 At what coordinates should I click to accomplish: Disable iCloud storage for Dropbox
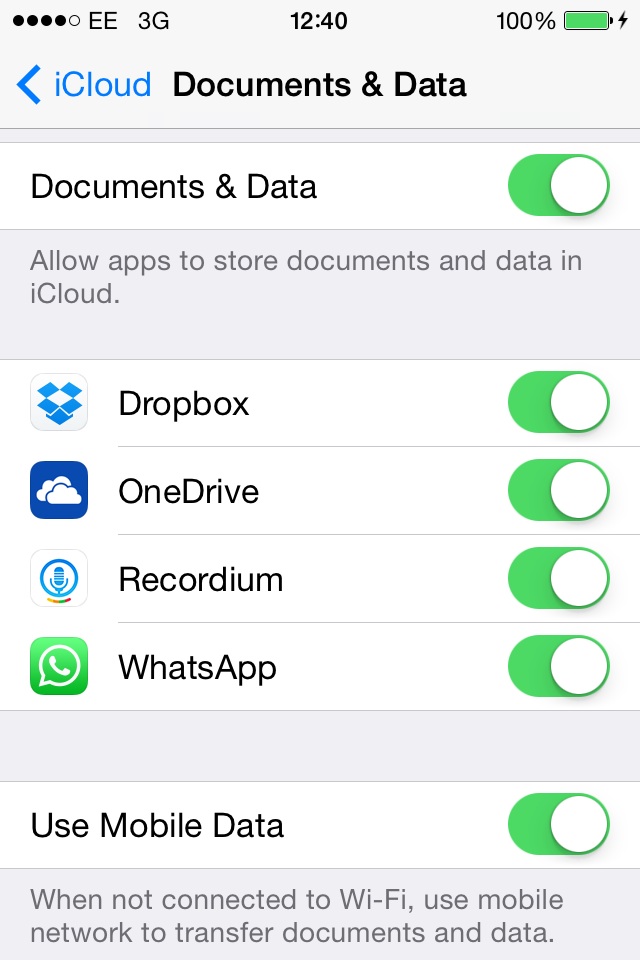558,403
